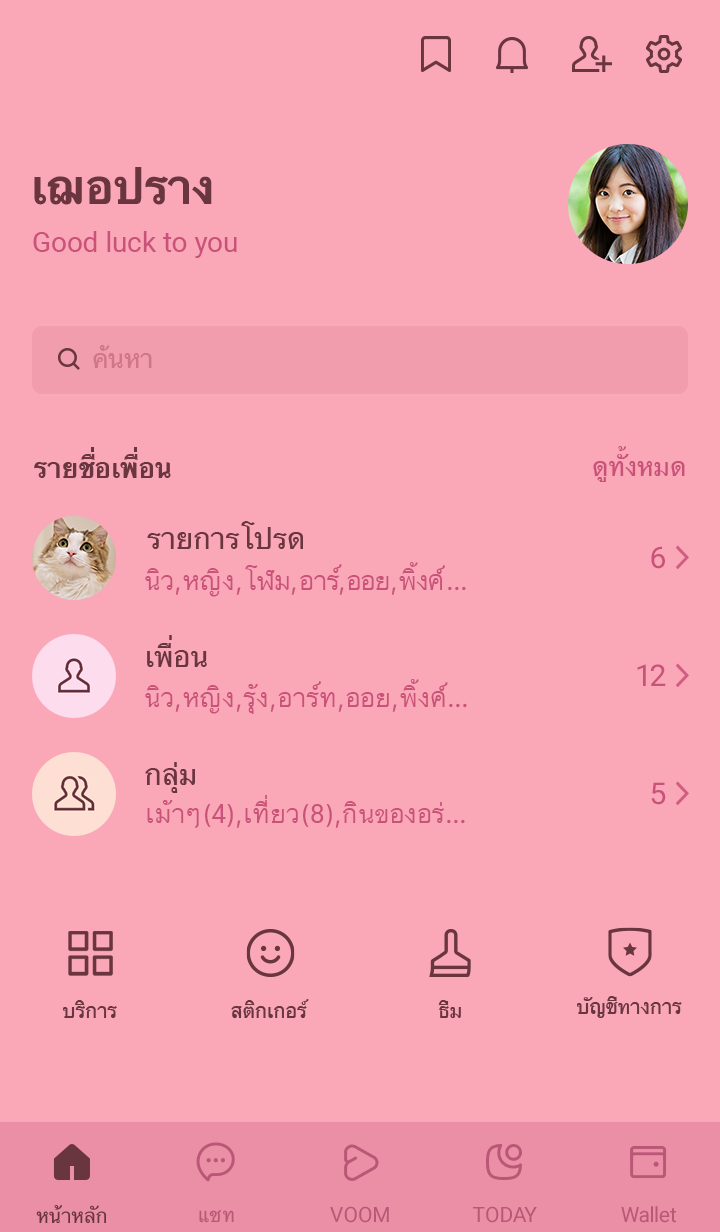This screenshot has height=1232, width=720.
Task: Open the สติกเกอร์ sticker shop
Action: point(270,972)
